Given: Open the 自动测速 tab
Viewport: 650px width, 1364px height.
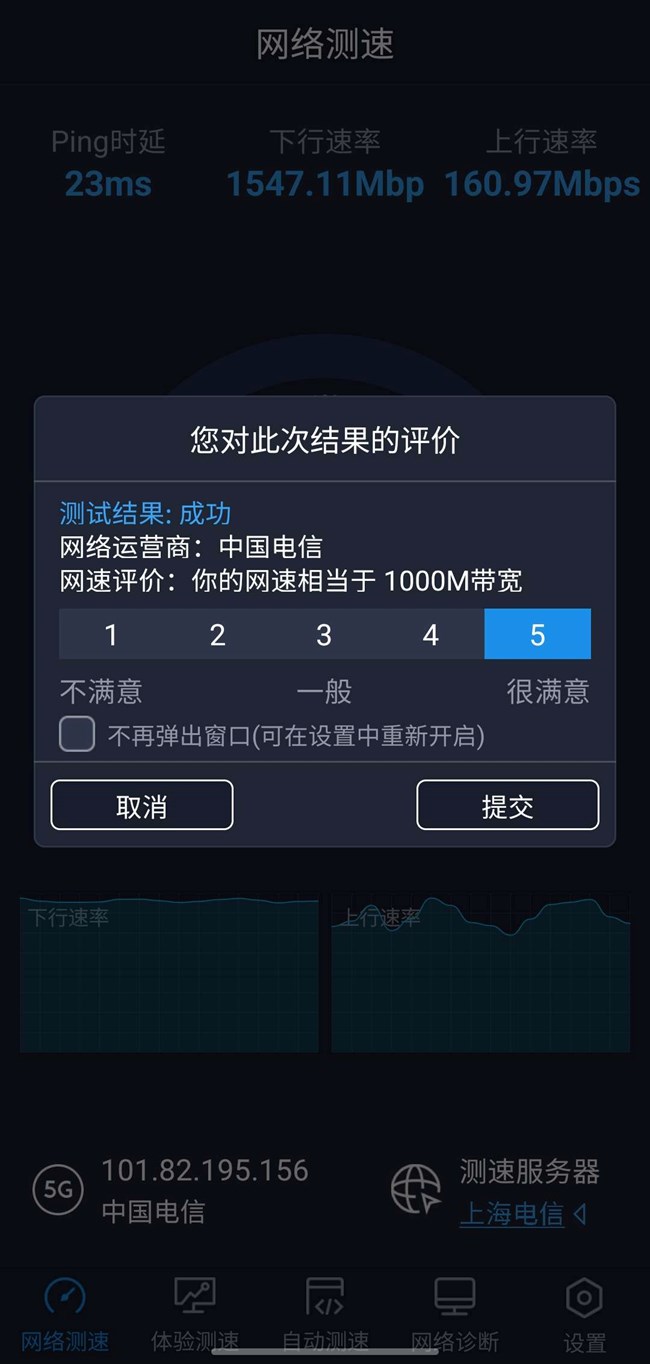Looking at the screenshot, I should (325, 1313).
